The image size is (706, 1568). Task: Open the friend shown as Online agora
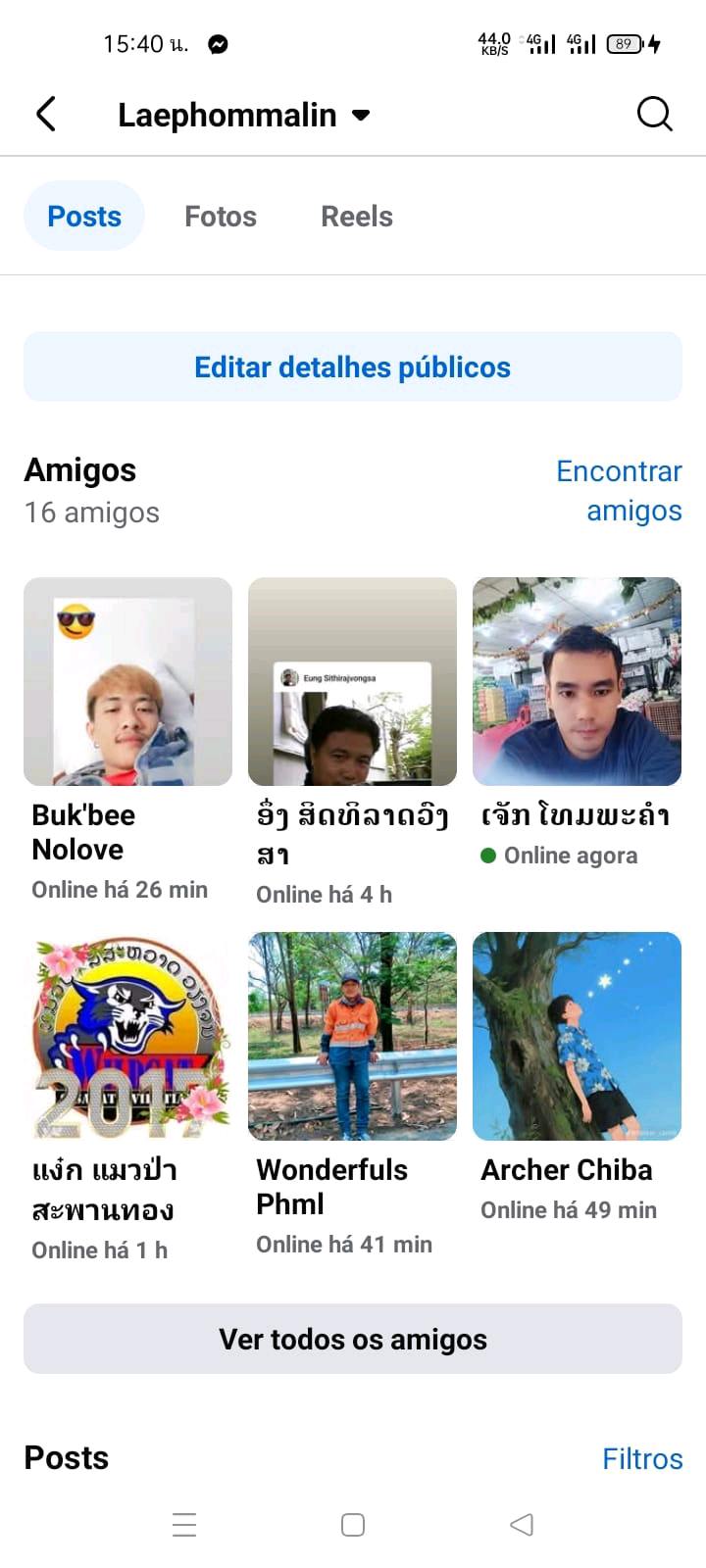point(577,682)
